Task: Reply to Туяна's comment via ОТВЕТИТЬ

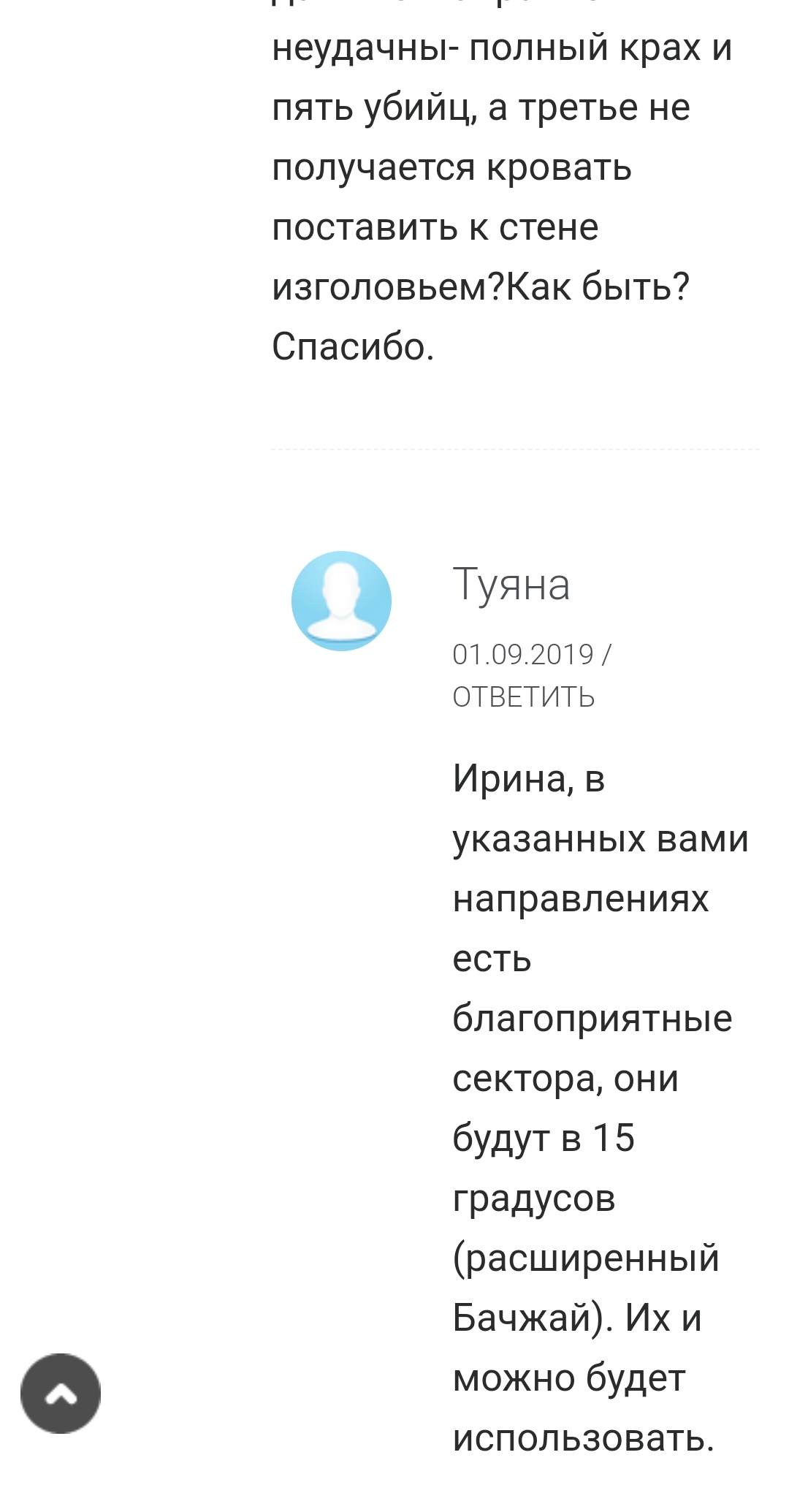Action: click(x=523, y=697)
